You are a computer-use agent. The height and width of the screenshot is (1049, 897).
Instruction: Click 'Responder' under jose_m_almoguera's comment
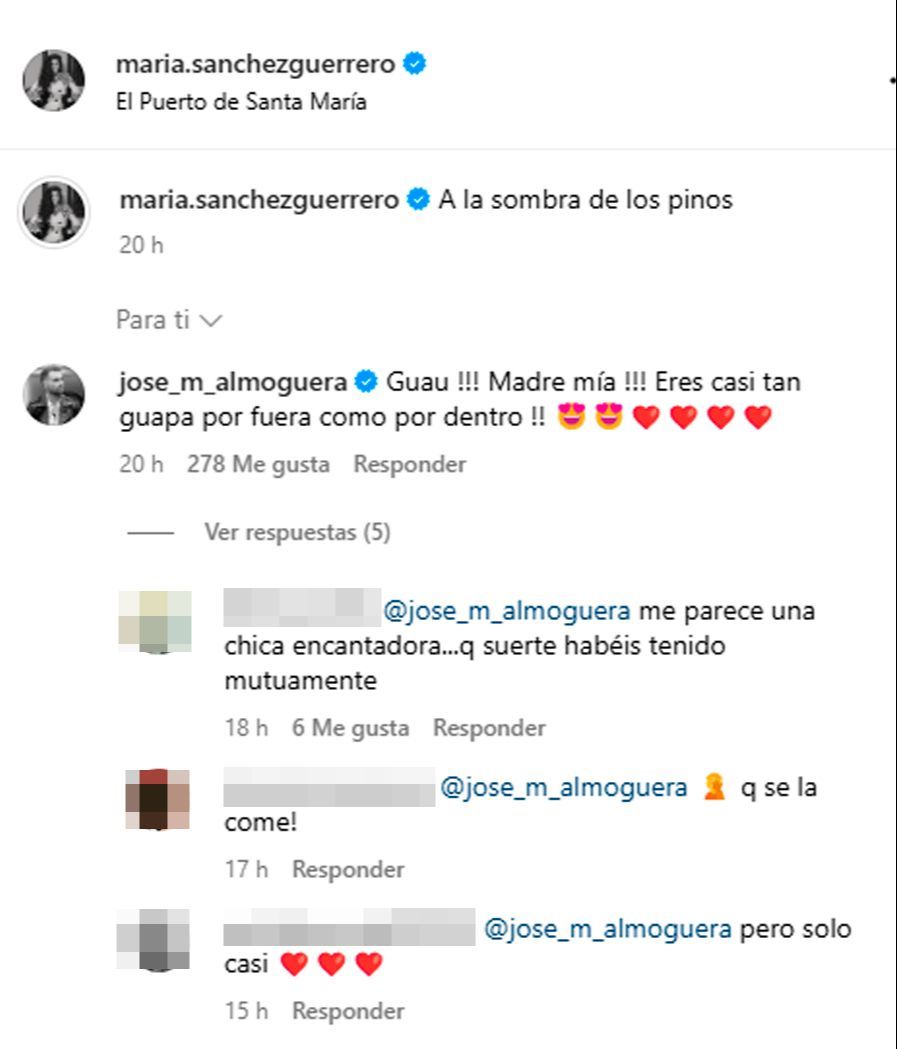point(411,463)
